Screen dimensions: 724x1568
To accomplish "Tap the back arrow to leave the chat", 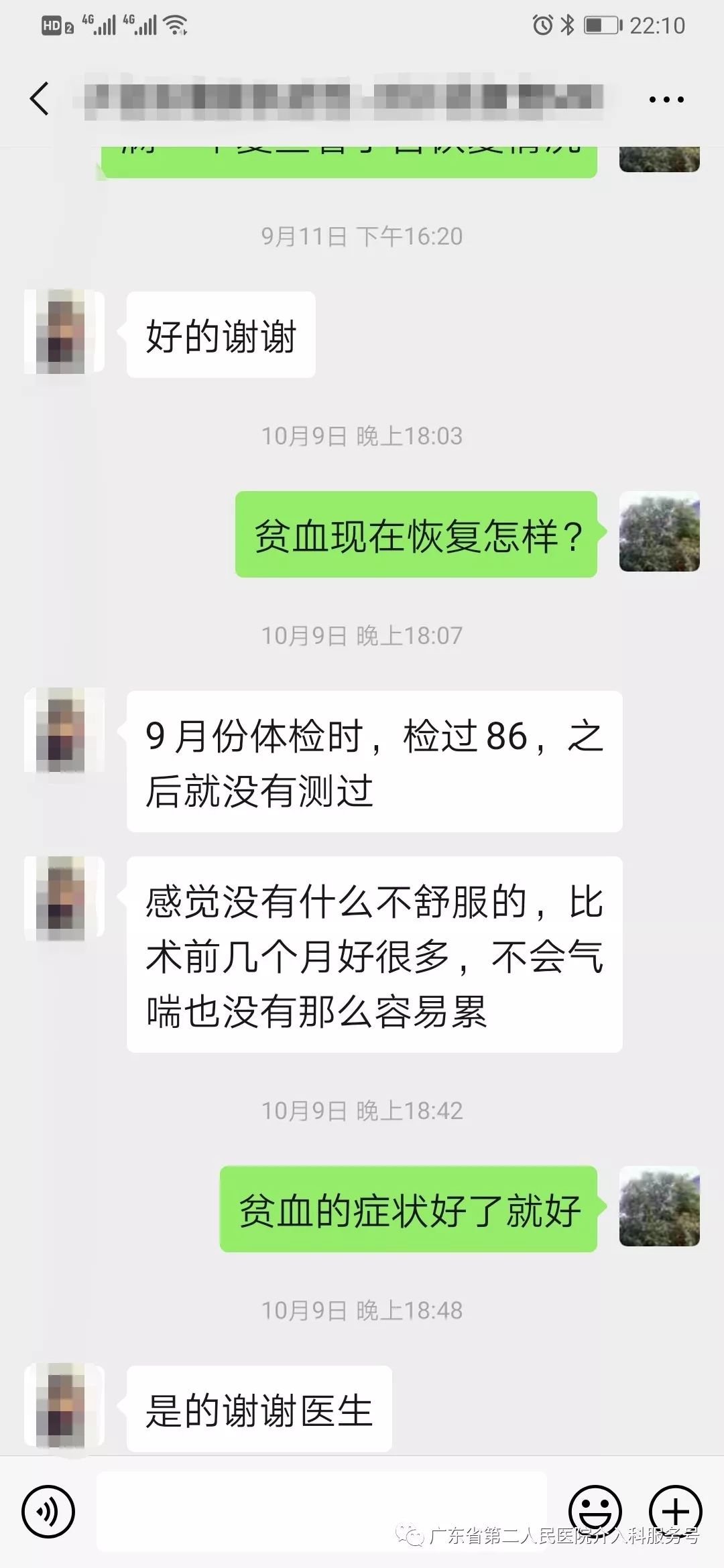I will click(x=38, y=99).
